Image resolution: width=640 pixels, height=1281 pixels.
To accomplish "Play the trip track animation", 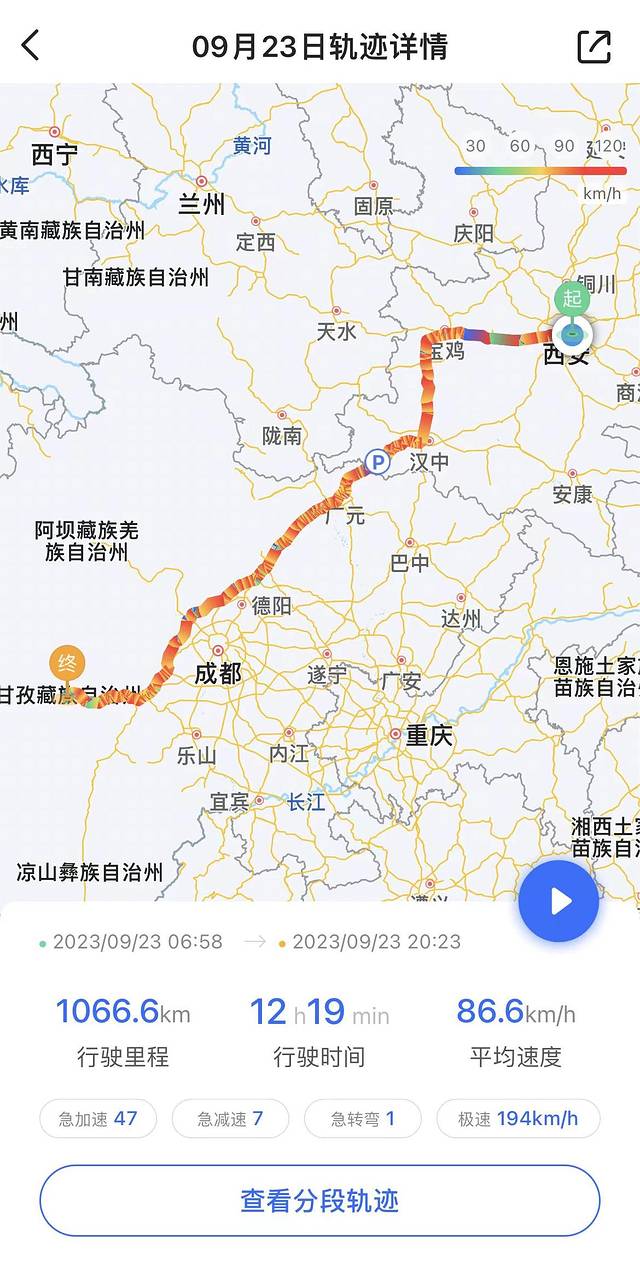I will pos(558,901).
